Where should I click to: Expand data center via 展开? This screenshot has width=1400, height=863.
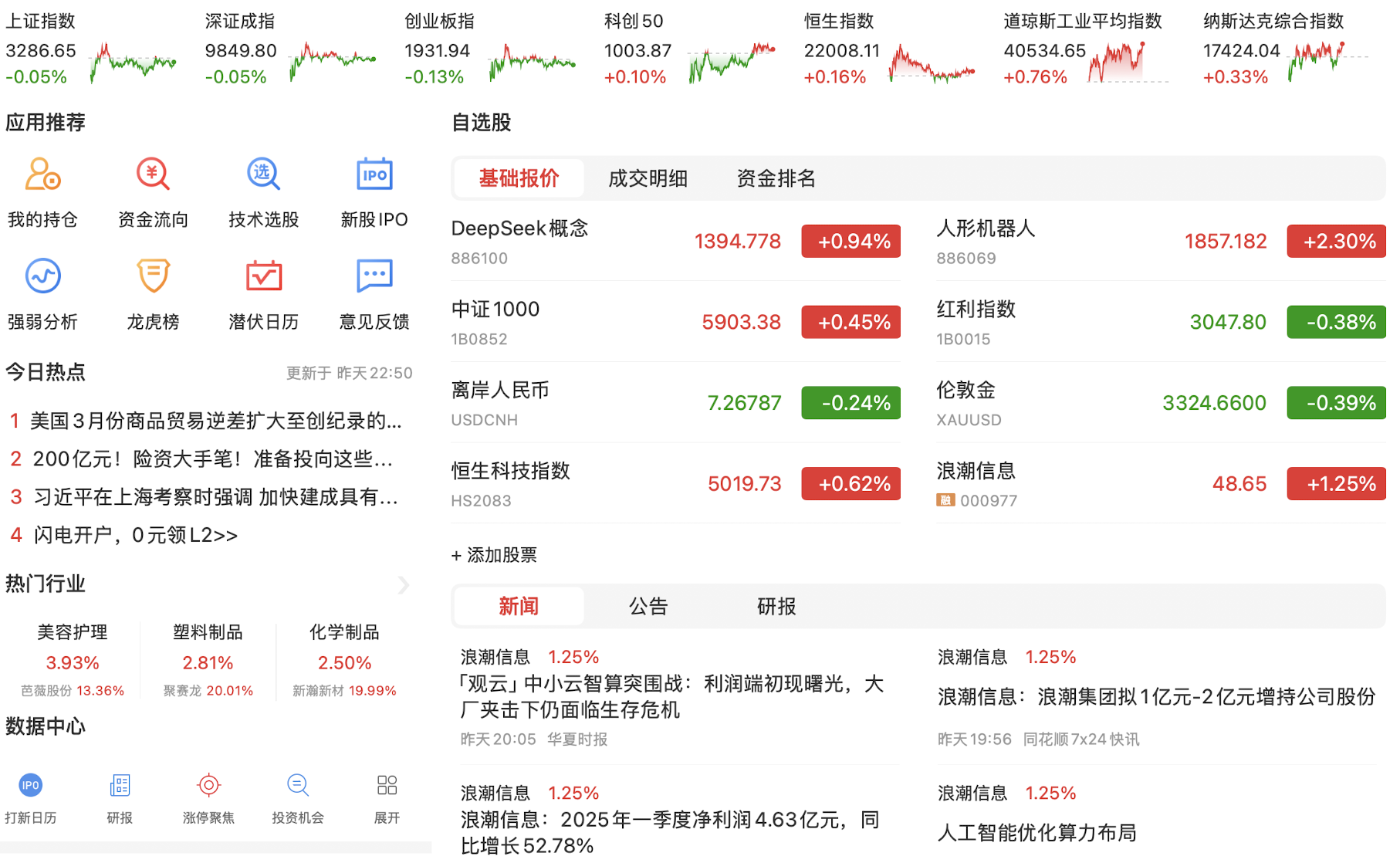[387, 798]
